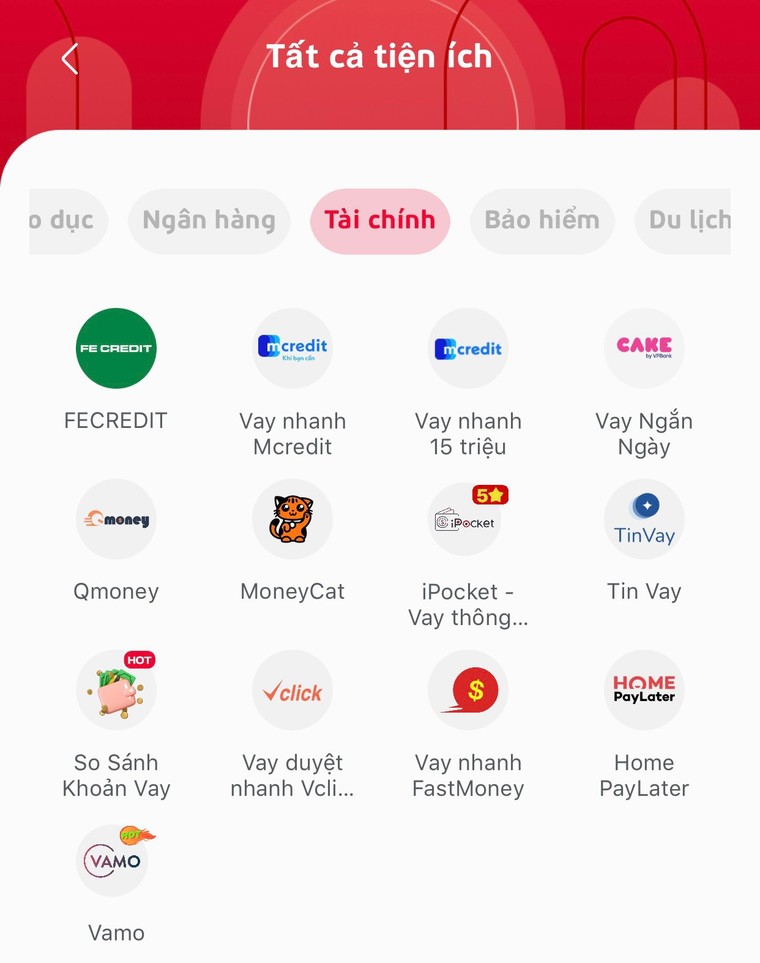This screenshot has height=963, width=760.
Task: Select the Vay nhanh FastMoney dollar icon
Action: (468, 690)
